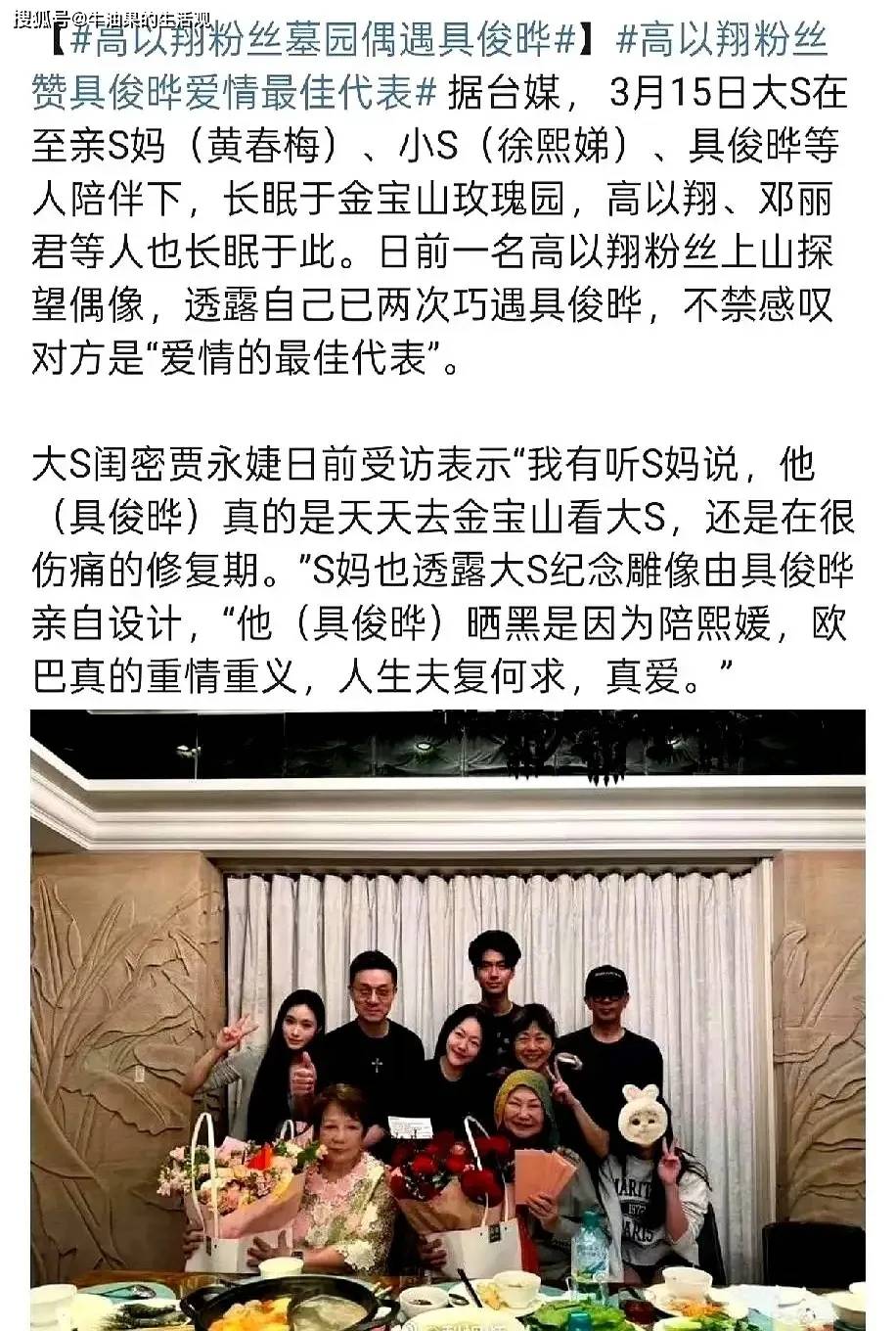Open the #高以翔粉丝墓园偶遇具俊晔# hashtag
Image resolution: width=896 pixels, height=1331 pixels.
click(323, 41)
